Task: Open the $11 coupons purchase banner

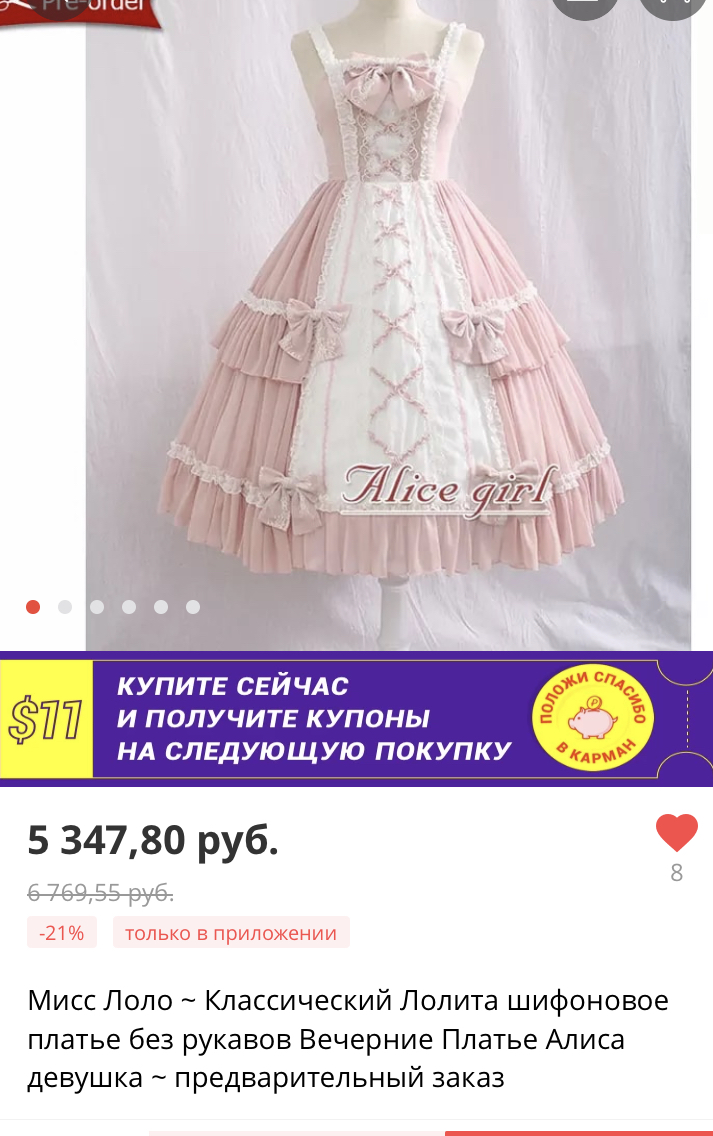Action: (x=356, y=719)
